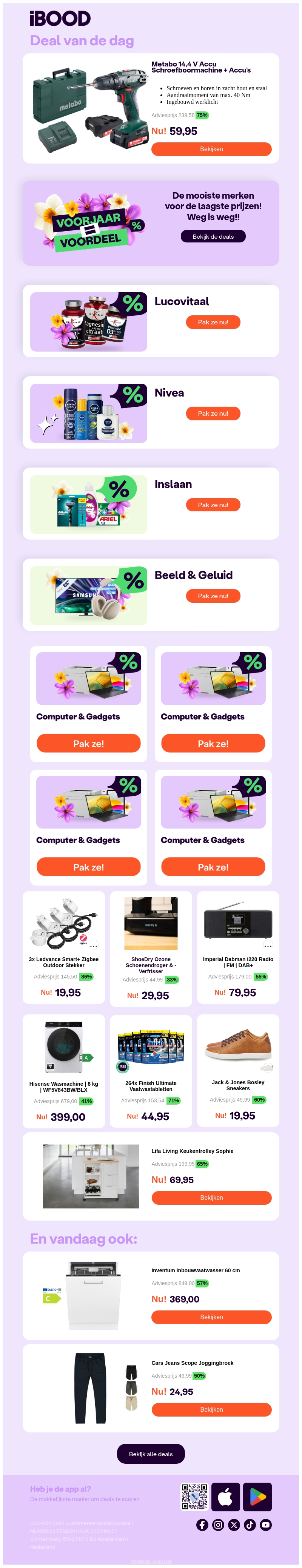Visit iBOOD's Instagram page
302x1568 pixels.
218,1525
